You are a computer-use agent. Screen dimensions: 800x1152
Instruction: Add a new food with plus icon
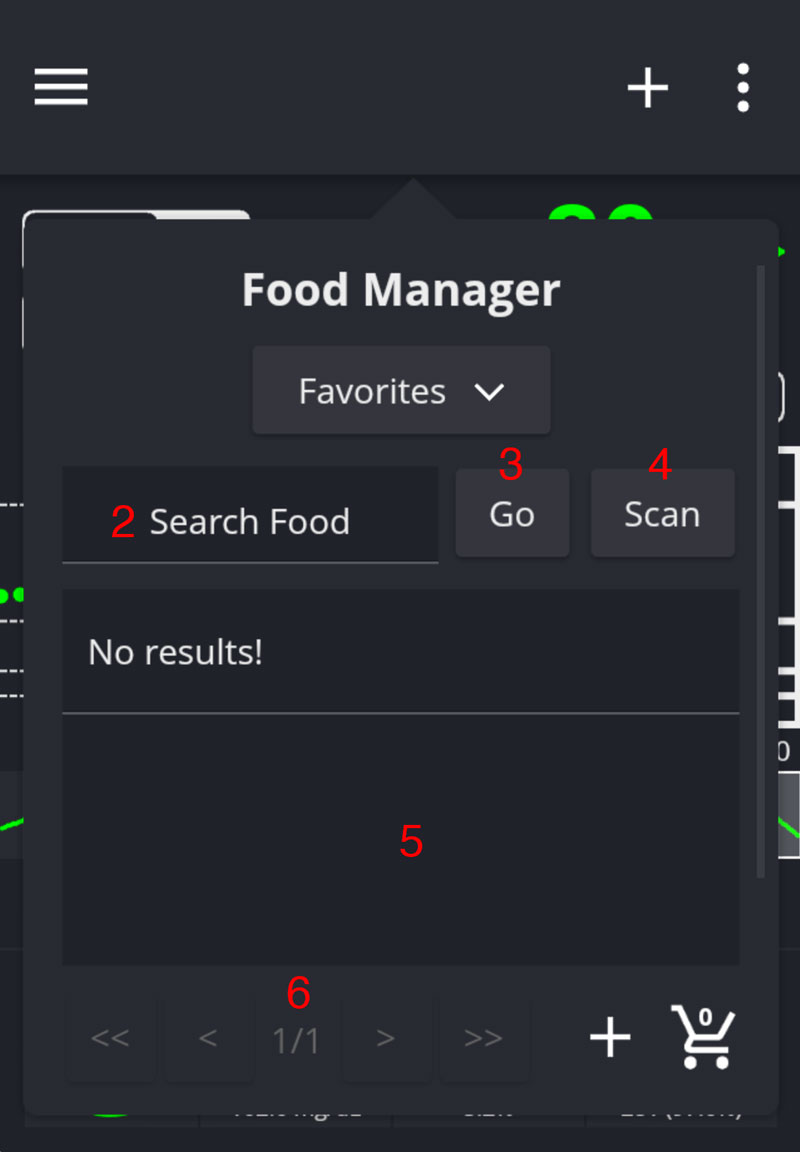610,1038
